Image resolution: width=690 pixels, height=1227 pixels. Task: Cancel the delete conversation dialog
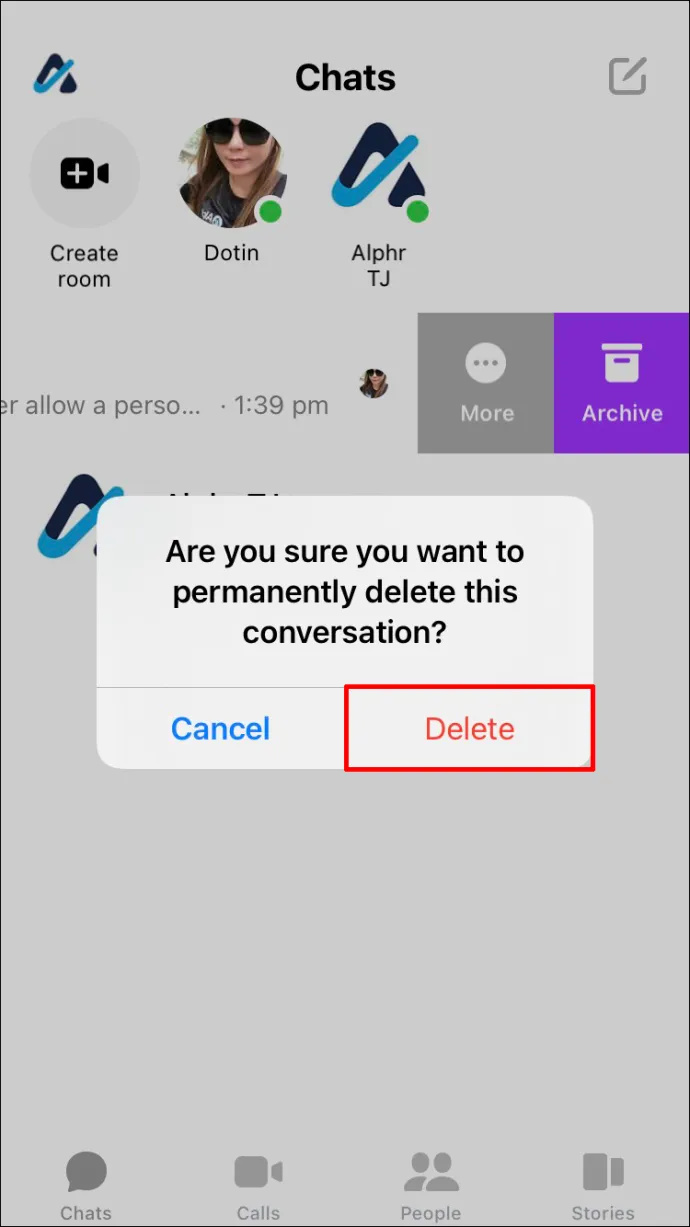coord(221,728)
